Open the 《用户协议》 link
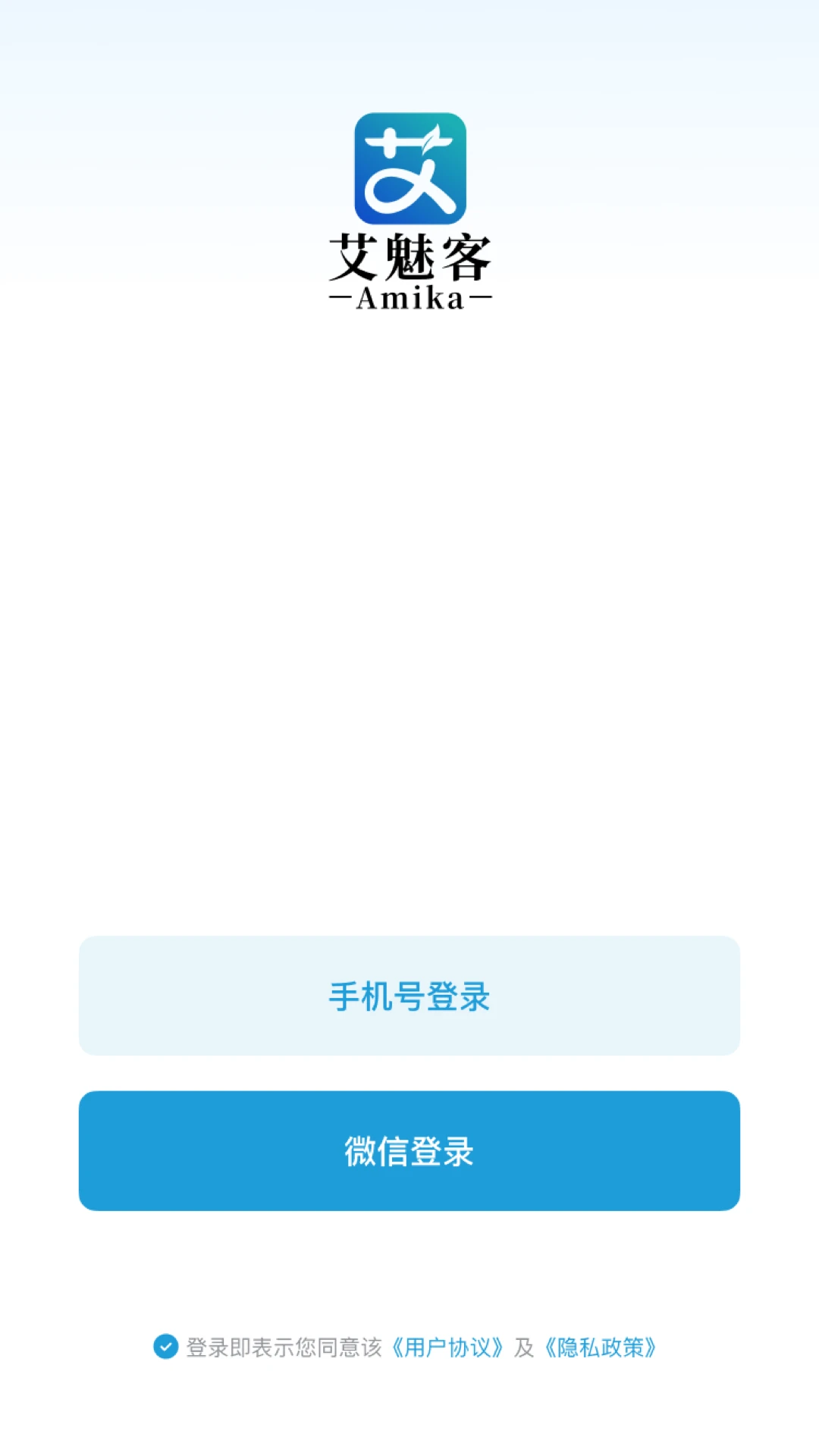This screenshot has height=1456, width=819. 447,1348
